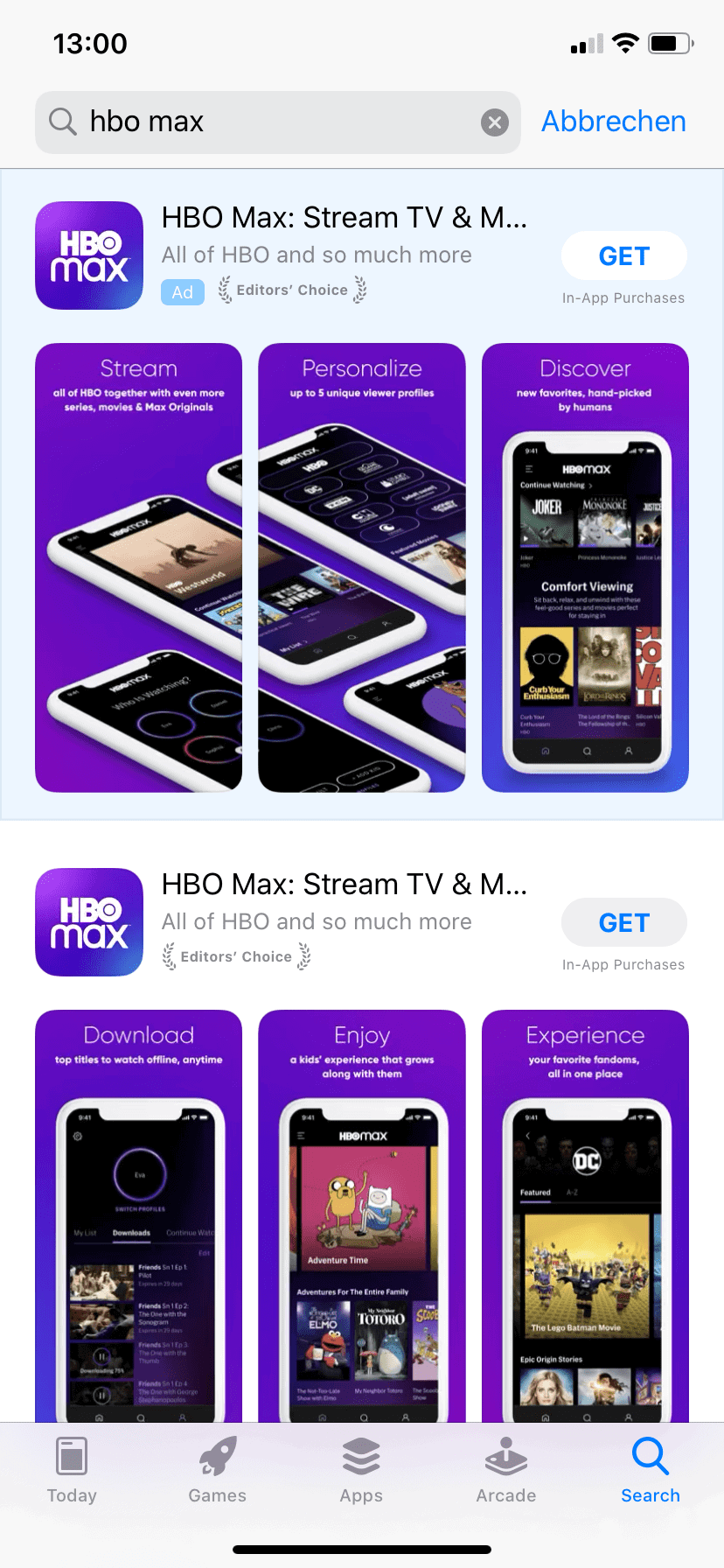Viewport: 724px width, 1568px height.
Task: Get the sponsored HBO Max app
Action: [x=624, y=255]
